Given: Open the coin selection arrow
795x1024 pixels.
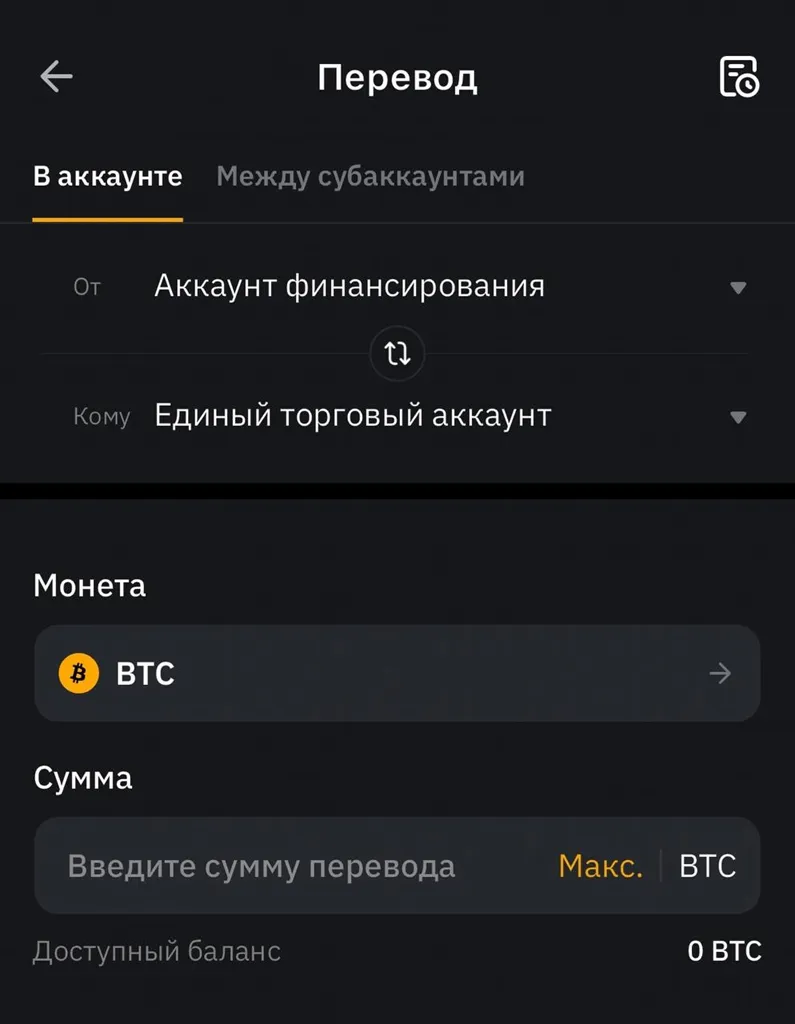Looking at the screenshot, I should tap(719, 673).
